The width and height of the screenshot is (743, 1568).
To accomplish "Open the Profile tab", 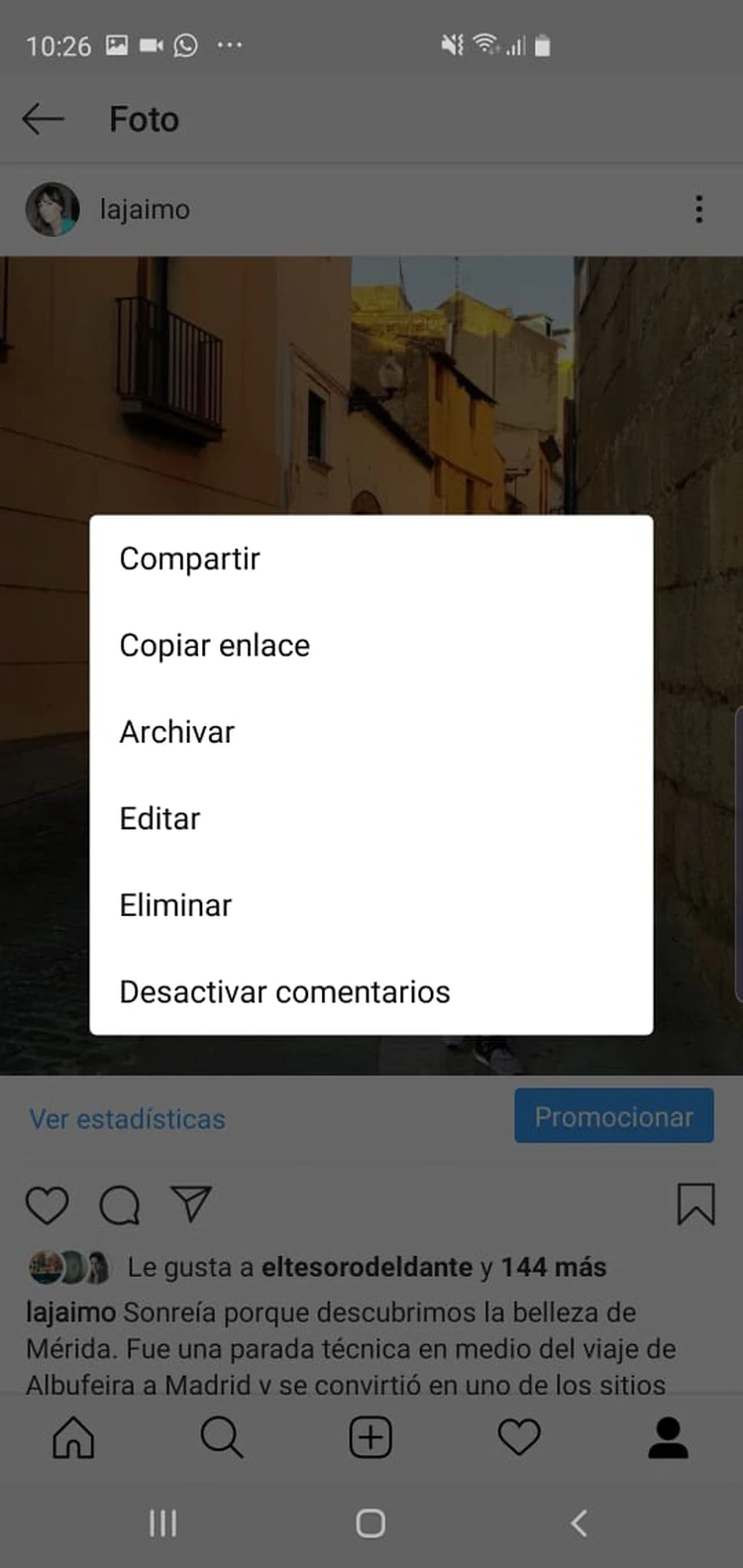I will click(668, 1438).
